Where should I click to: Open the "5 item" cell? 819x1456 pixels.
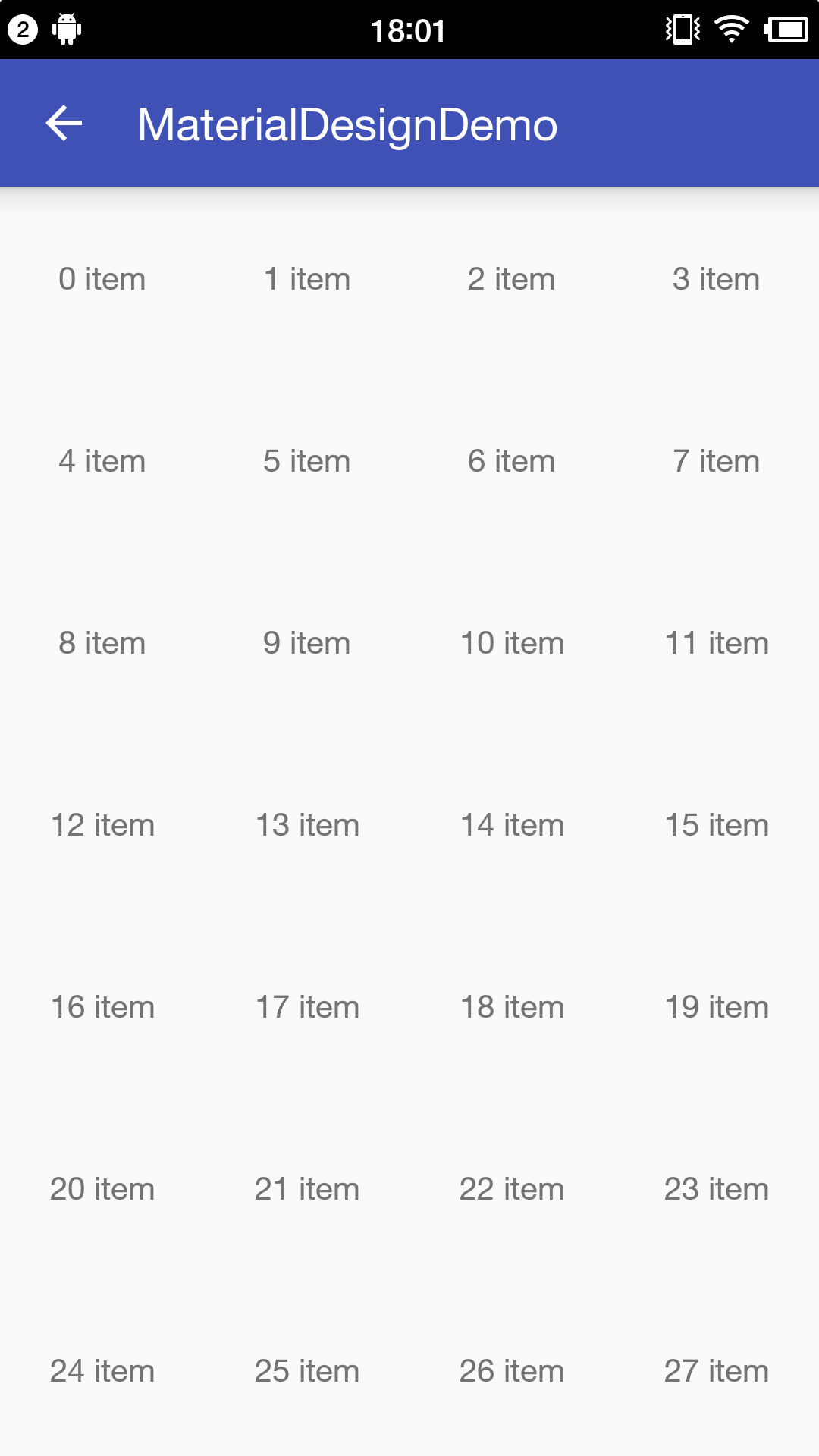[x=307, y=461]
